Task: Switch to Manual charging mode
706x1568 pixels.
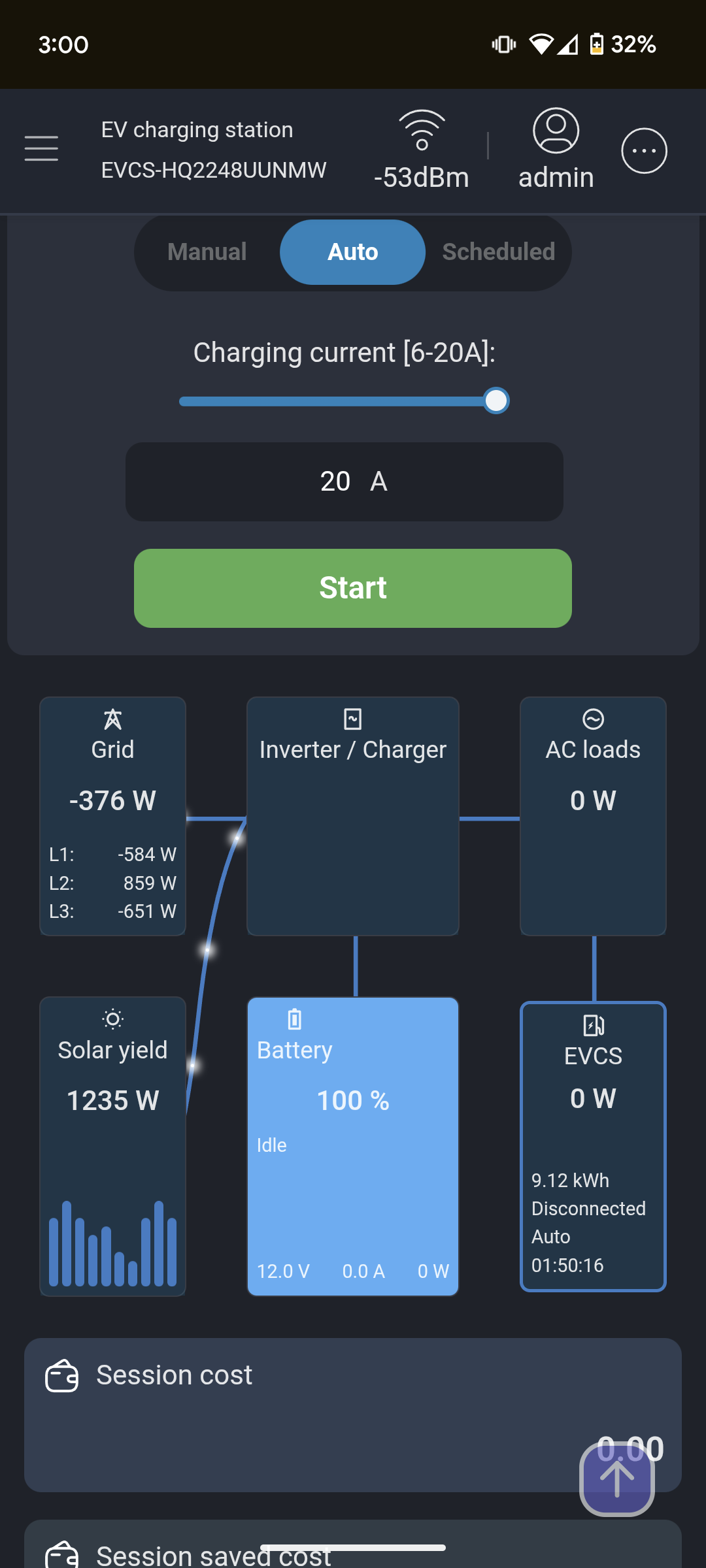Action: coord(207,252)
